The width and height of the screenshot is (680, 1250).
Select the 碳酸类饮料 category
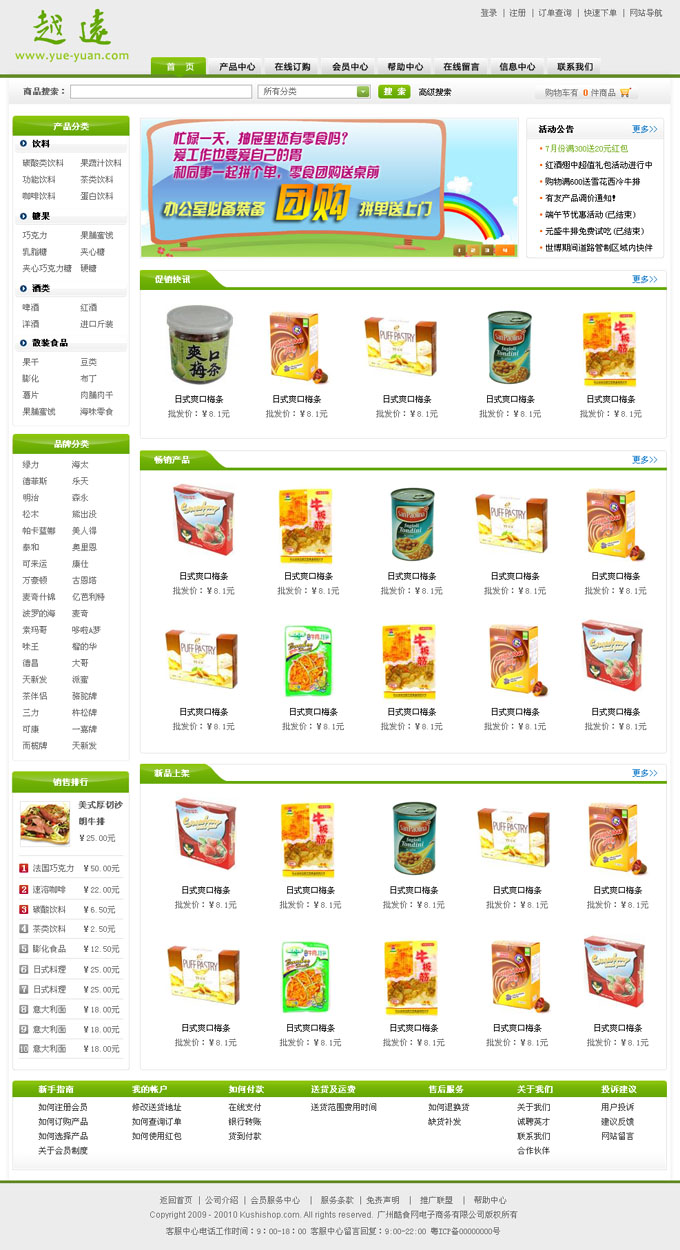pos(43,163)
